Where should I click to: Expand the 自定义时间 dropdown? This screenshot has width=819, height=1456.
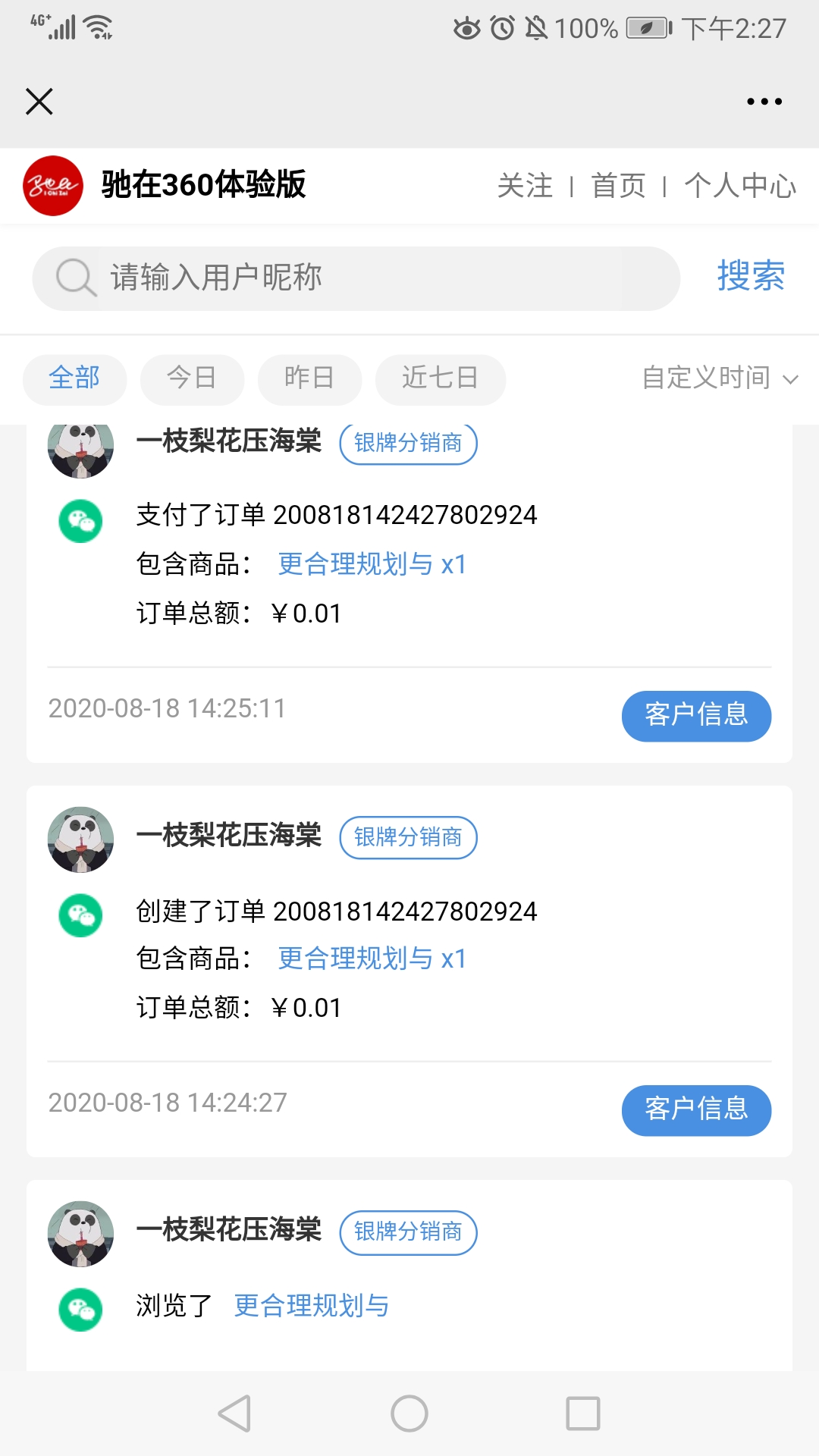point(719,378)
